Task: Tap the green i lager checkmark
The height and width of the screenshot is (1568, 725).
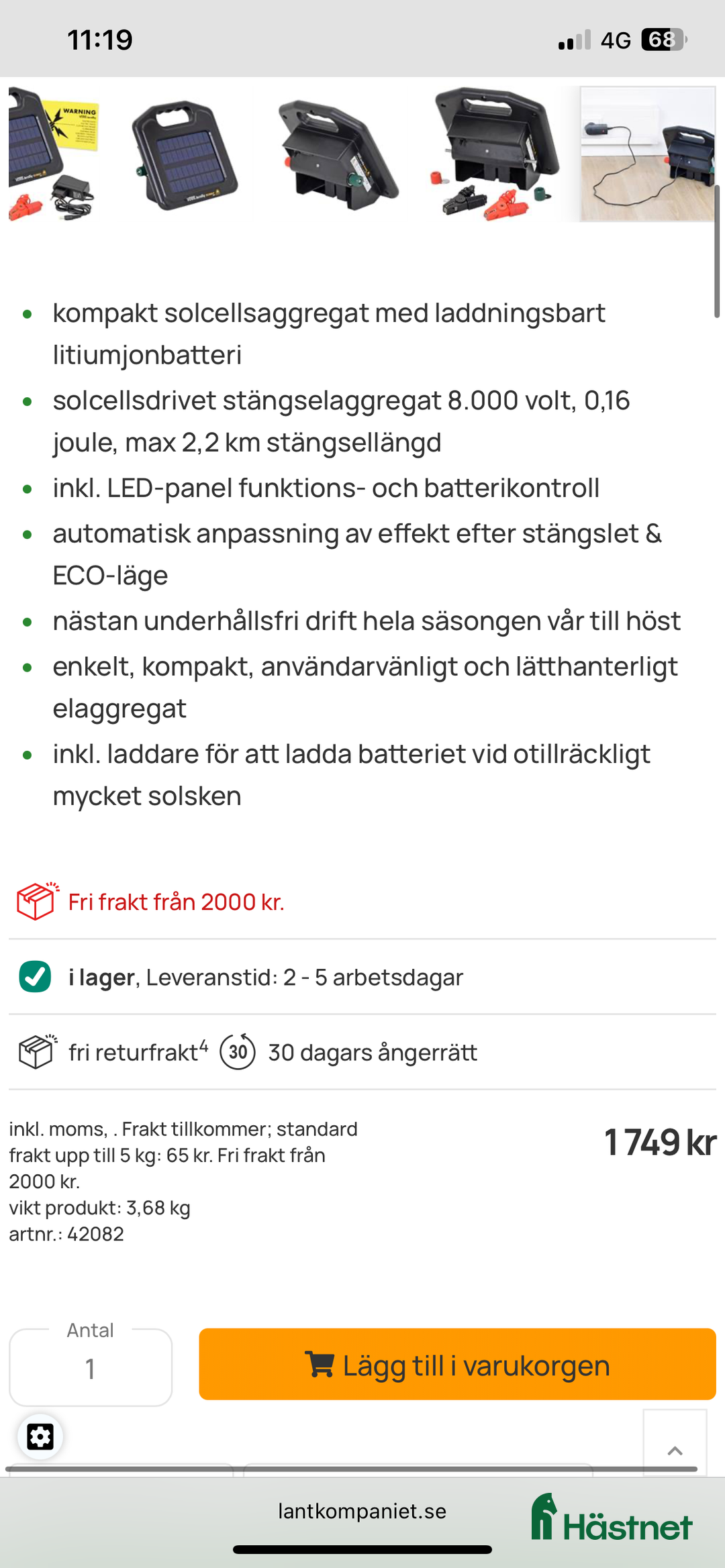Action: coord(34,978)
